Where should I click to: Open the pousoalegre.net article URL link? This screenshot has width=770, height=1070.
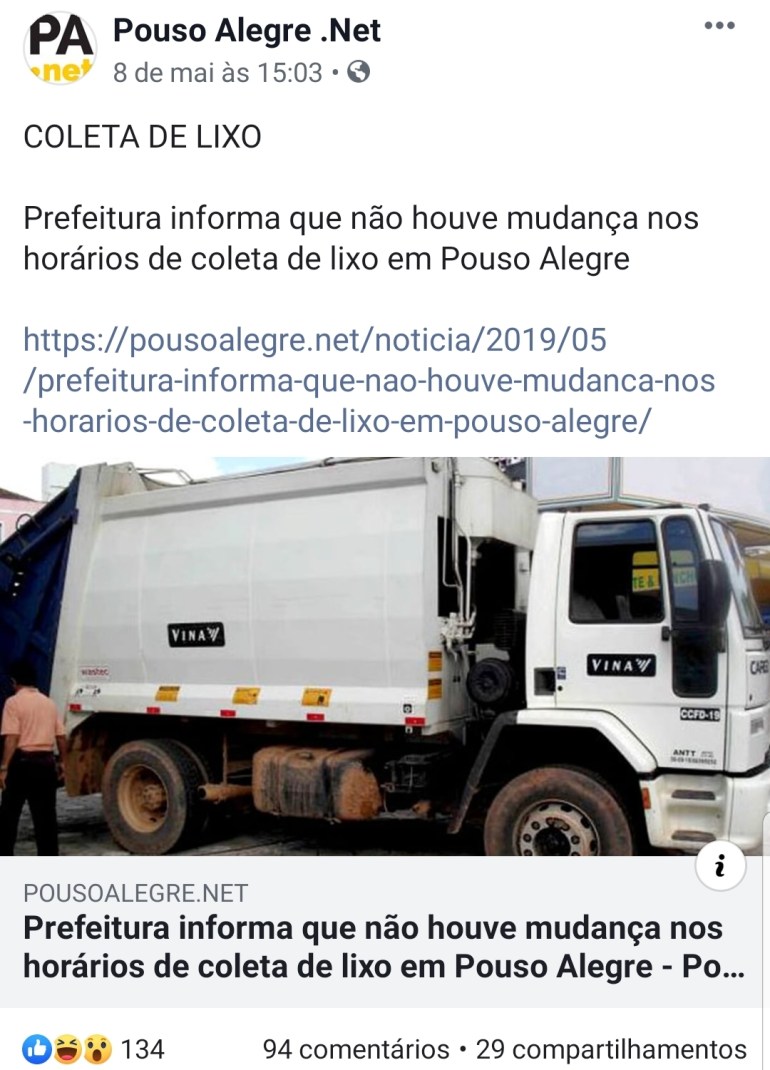pyautogui.click(x=369, y=381)
